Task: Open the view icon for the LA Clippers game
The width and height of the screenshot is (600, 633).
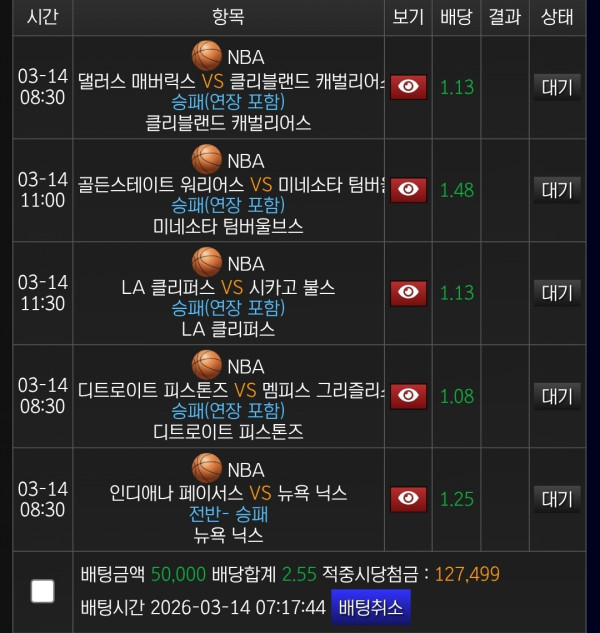Action: pos(408,293)
